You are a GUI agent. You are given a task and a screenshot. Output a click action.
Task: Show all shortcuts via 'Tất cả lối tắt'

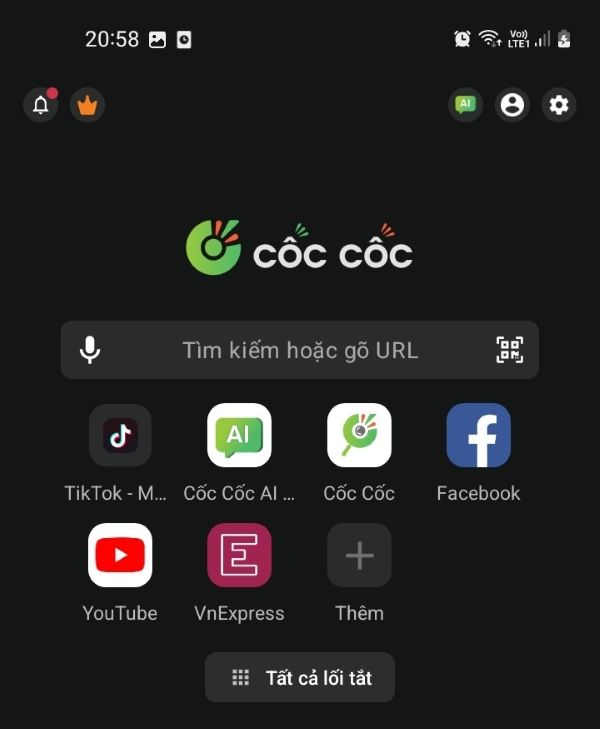point(300,677)
